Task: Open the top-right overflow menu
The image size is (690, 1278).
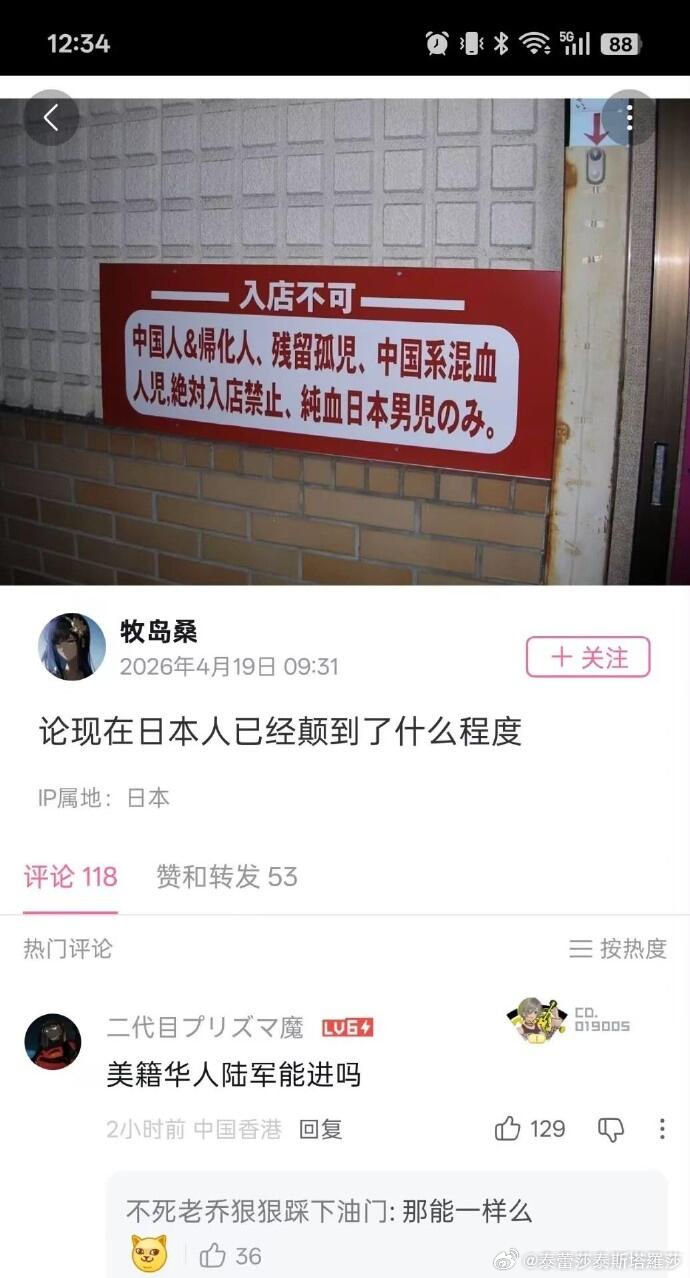Action: tap(629, 118)
